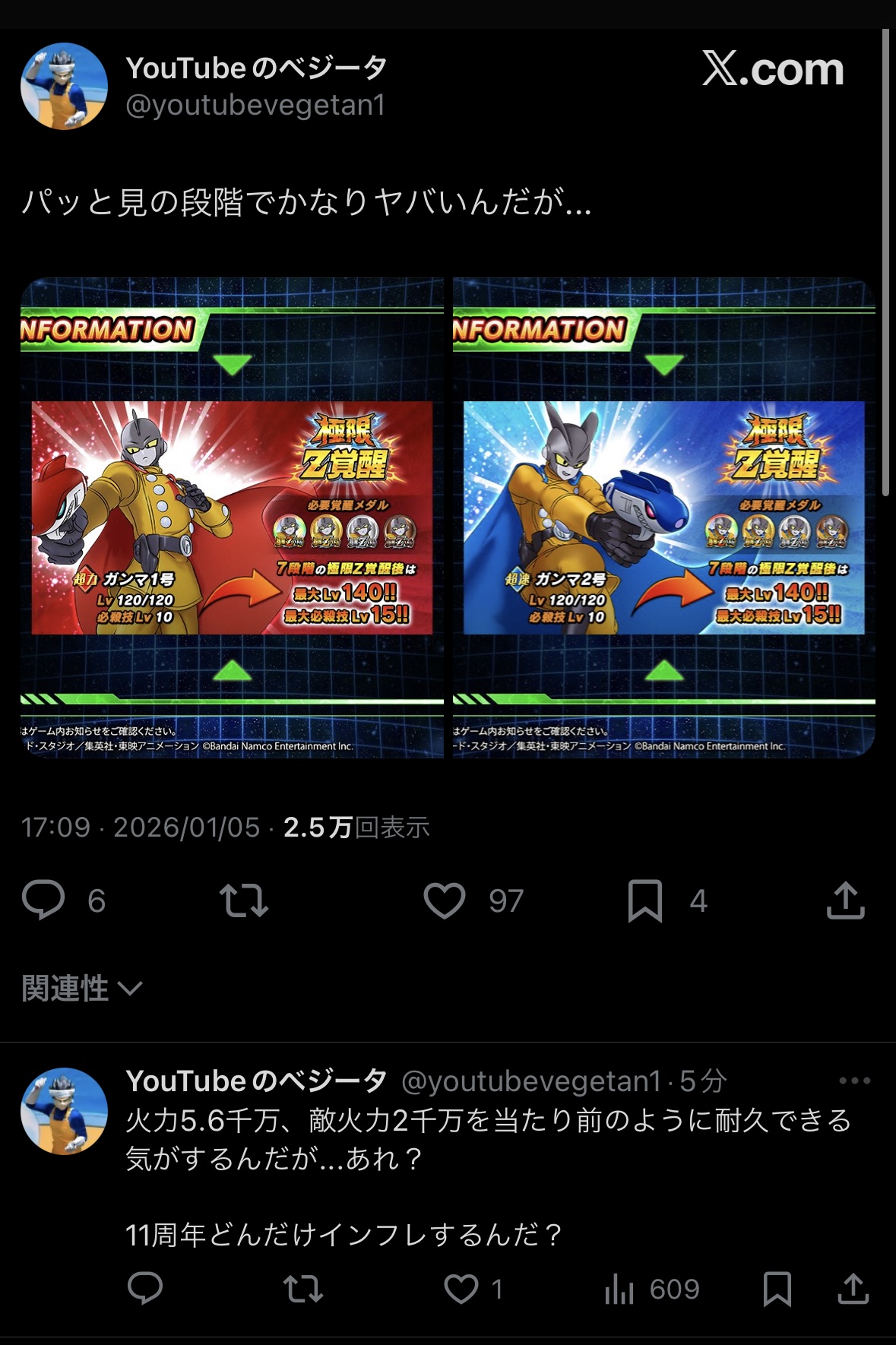The image size is (896, 1345).
Task: Repost the main post
Action: click(x=244, y=900)
